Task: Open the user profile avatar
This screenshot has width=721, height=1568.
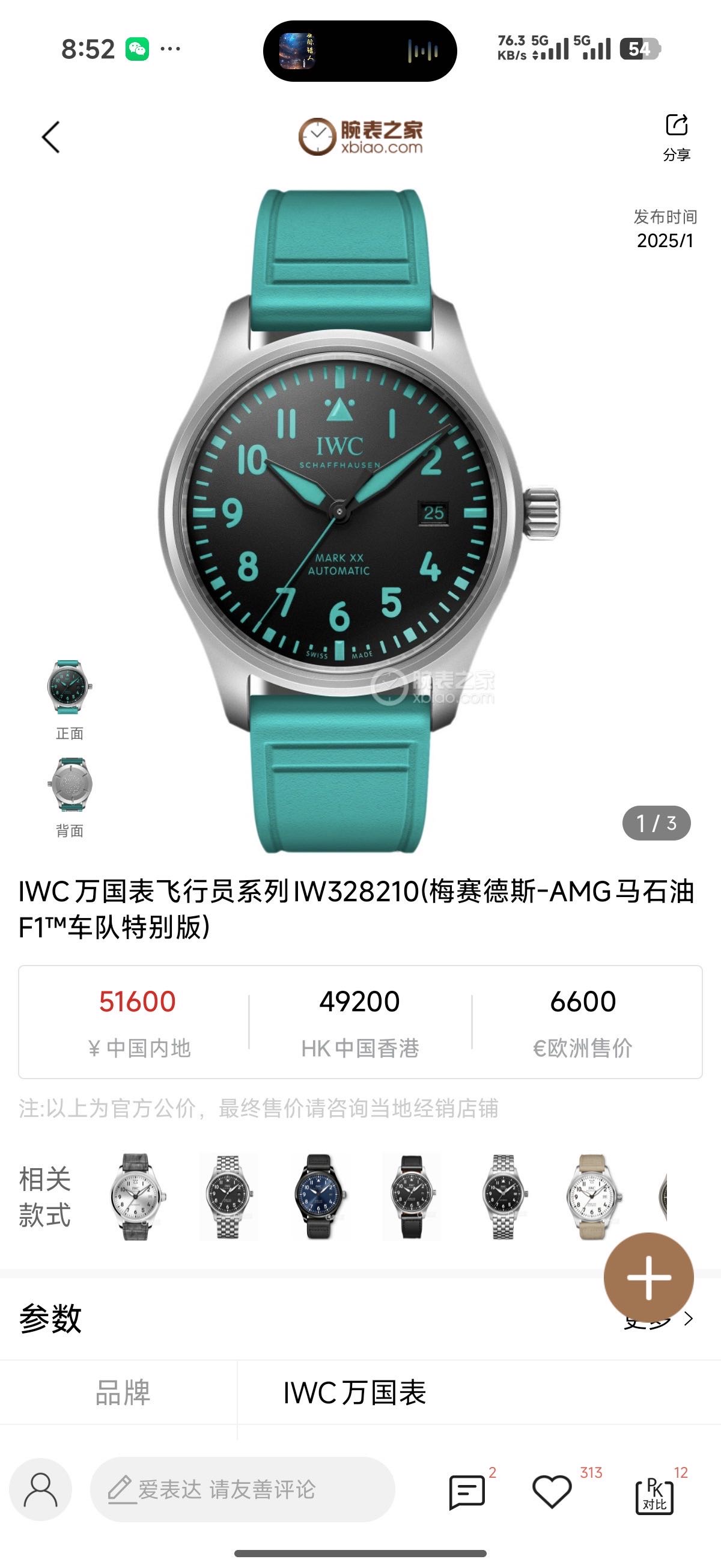Action: pos(41,1489)
